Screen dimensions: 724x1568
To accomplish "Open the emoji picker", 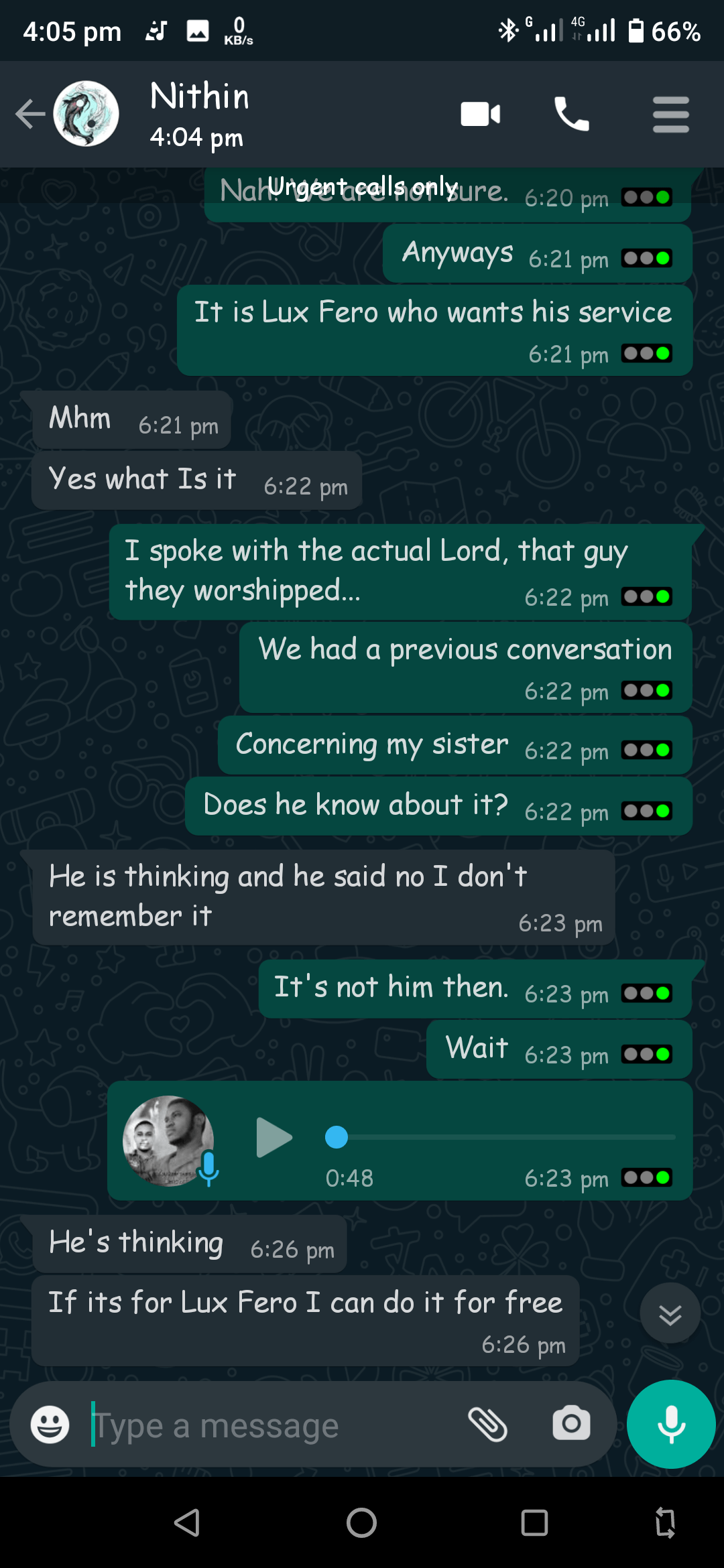I will (50, 1425).
